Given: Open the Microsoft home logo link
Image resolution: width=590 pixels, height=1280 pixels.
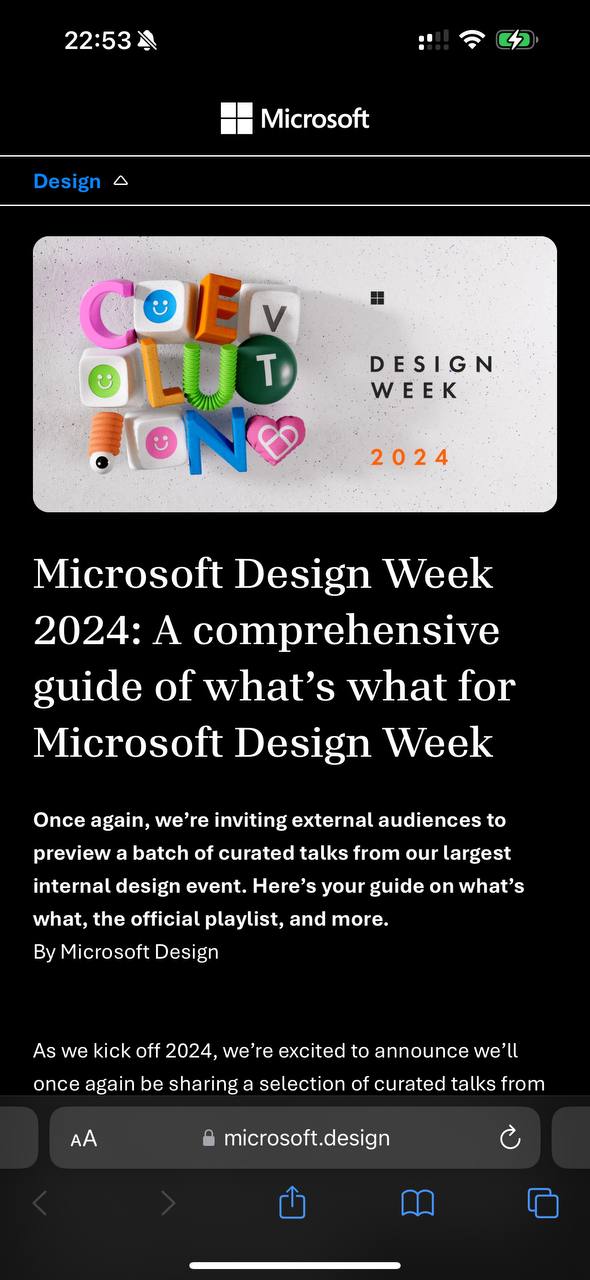Looking at the screenshot, I should (295, 118).
